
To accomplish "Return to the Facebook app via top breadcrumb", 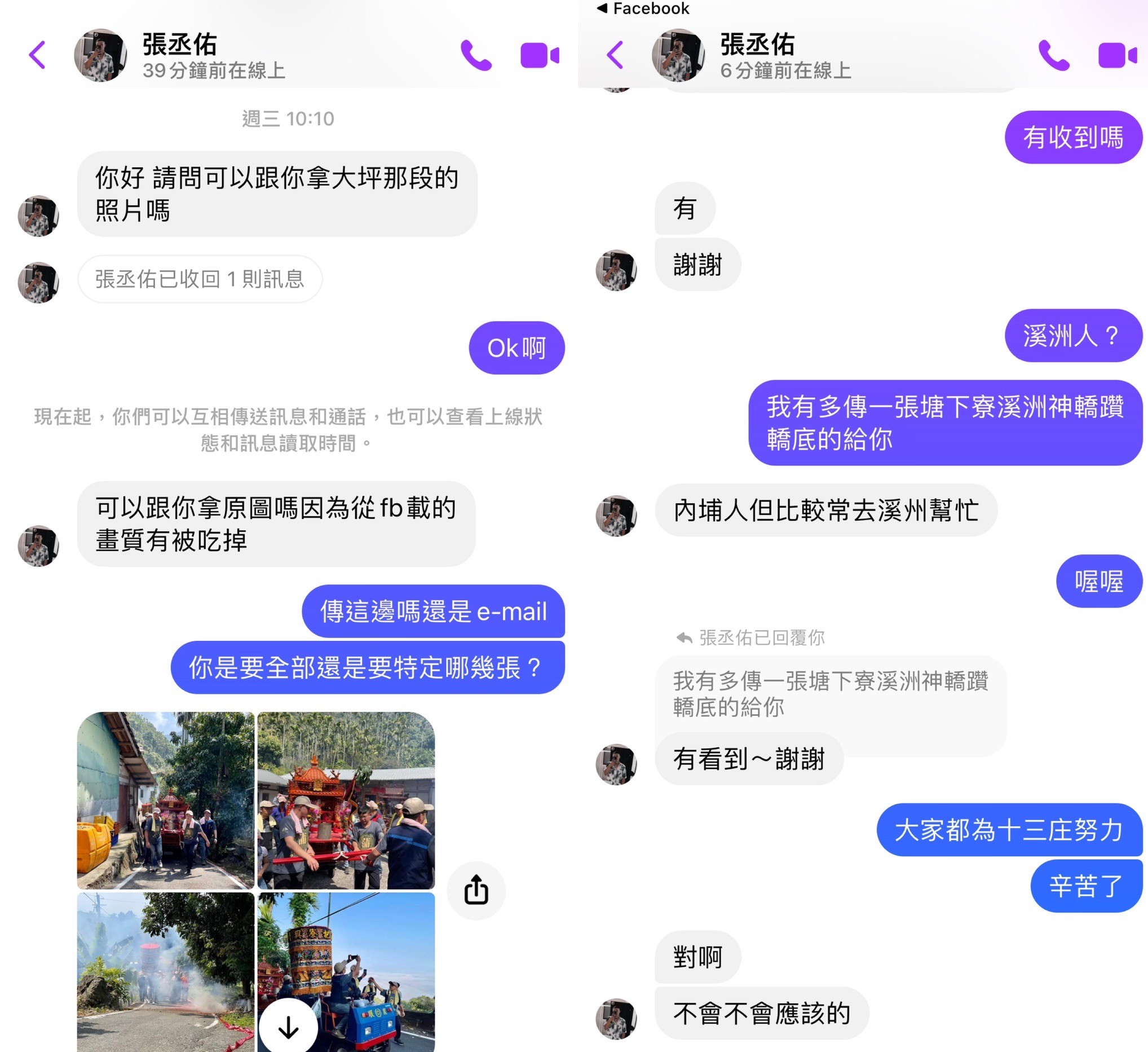I will (643, 8).
